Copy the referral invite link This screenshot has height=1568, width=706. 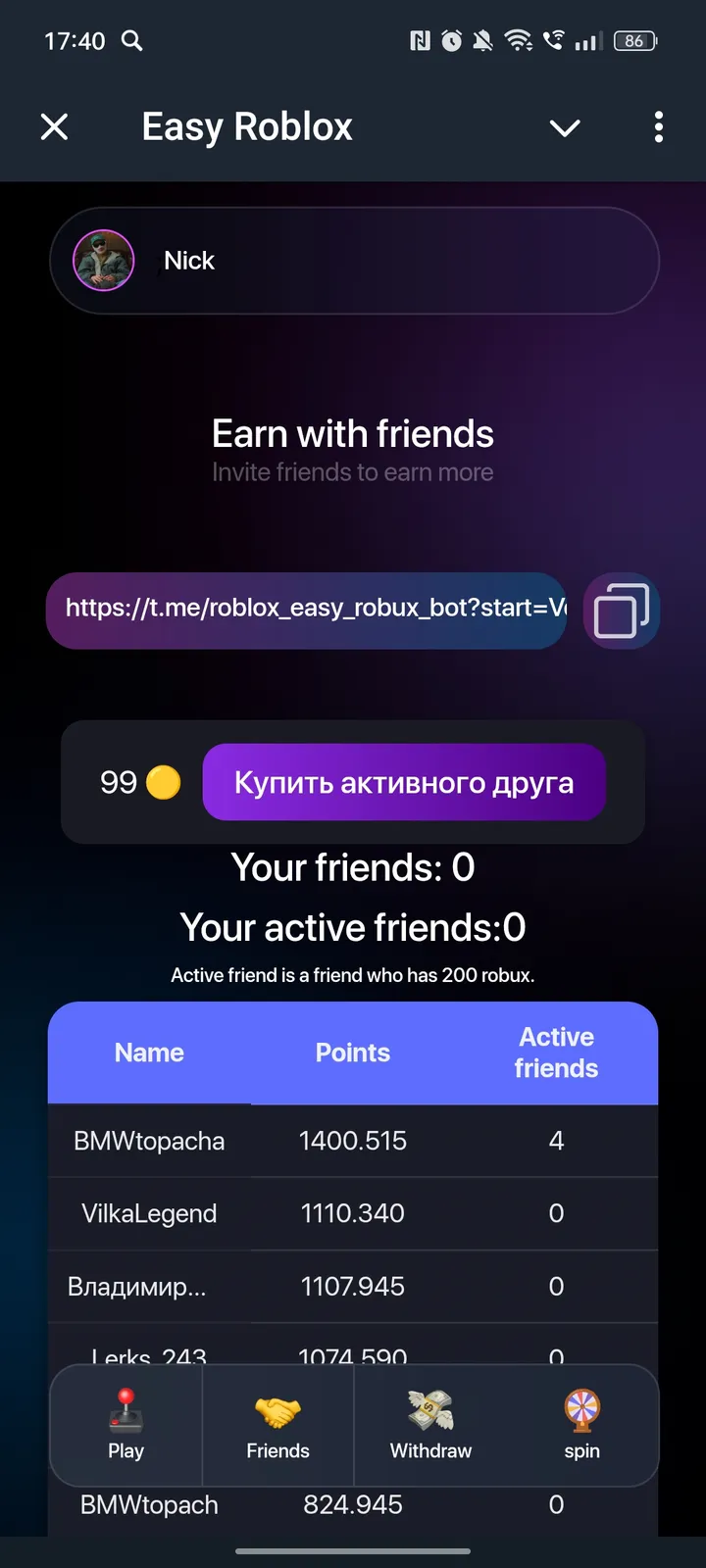[x=622, y=611]
